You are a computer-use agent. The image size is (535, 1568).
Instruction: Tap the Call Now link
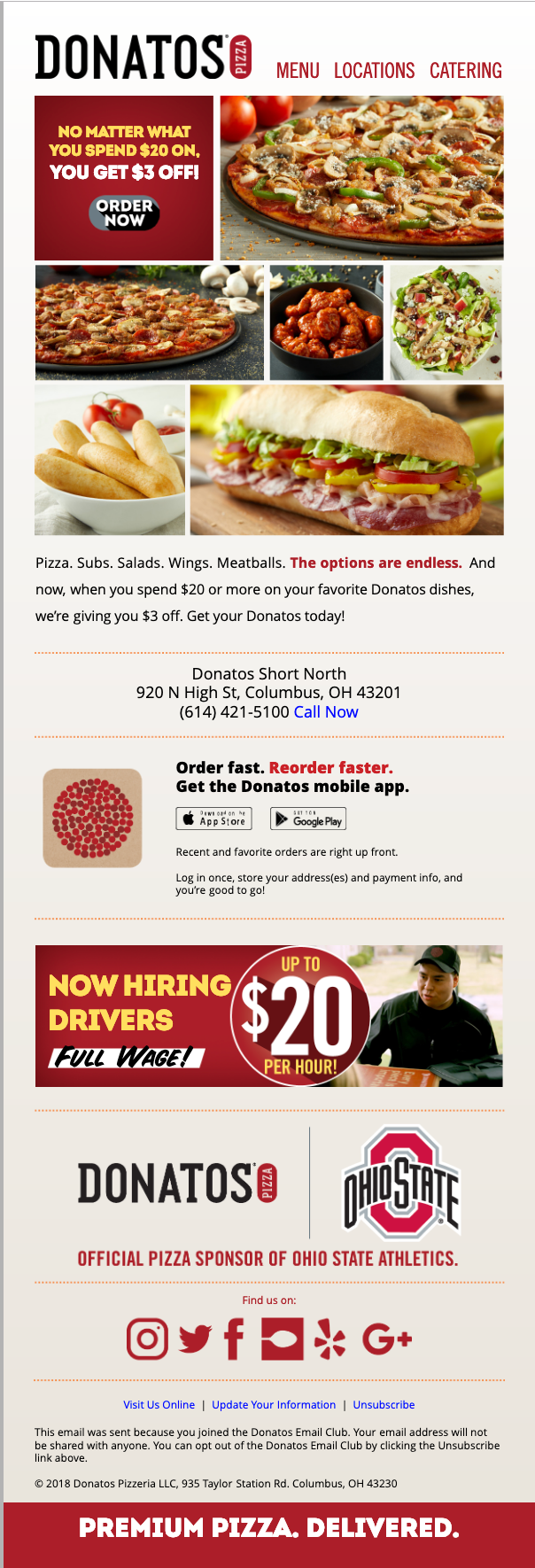[x=326, y=712]
